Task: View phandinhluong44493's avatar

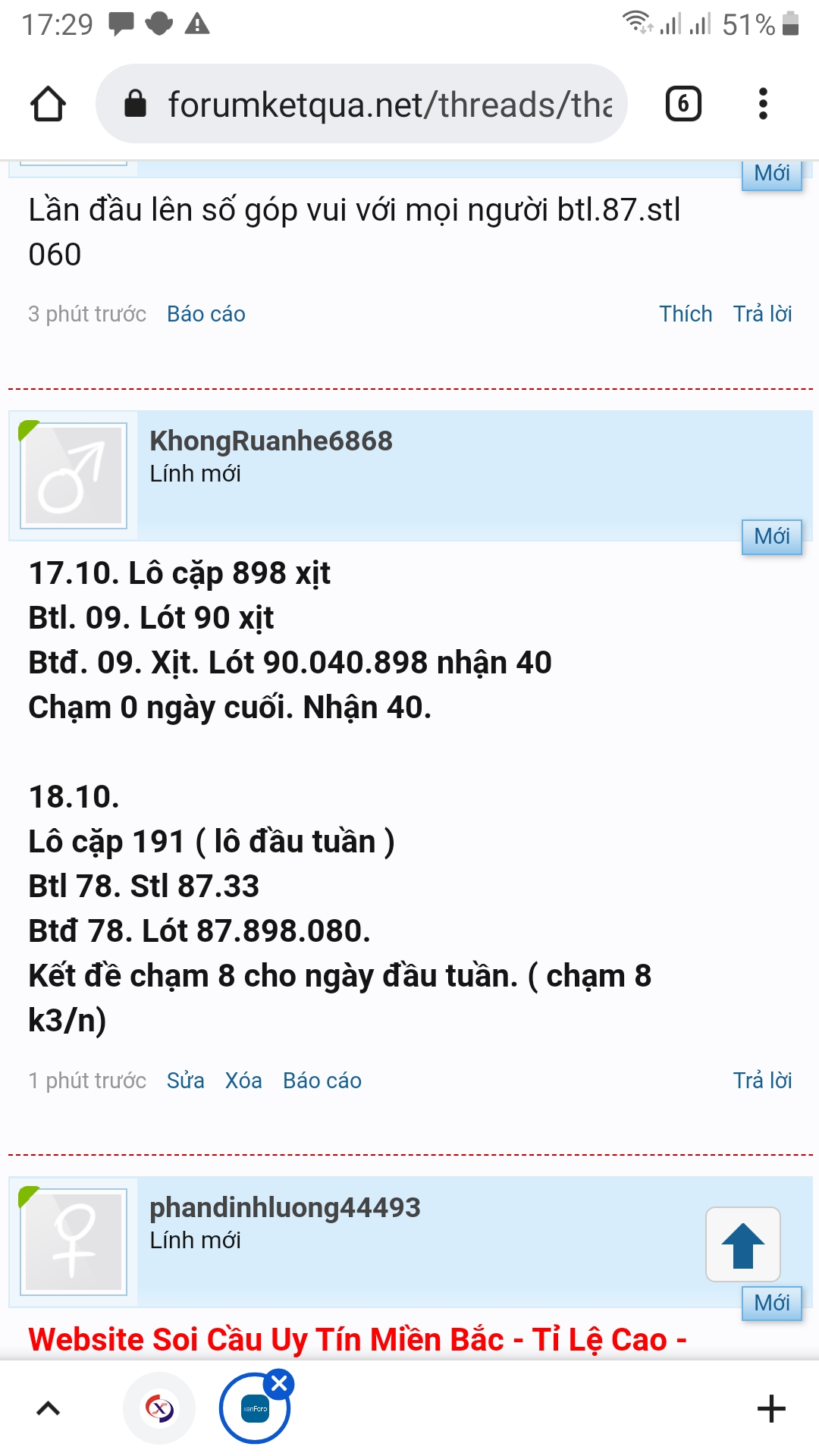Action: click(74, 1241)
